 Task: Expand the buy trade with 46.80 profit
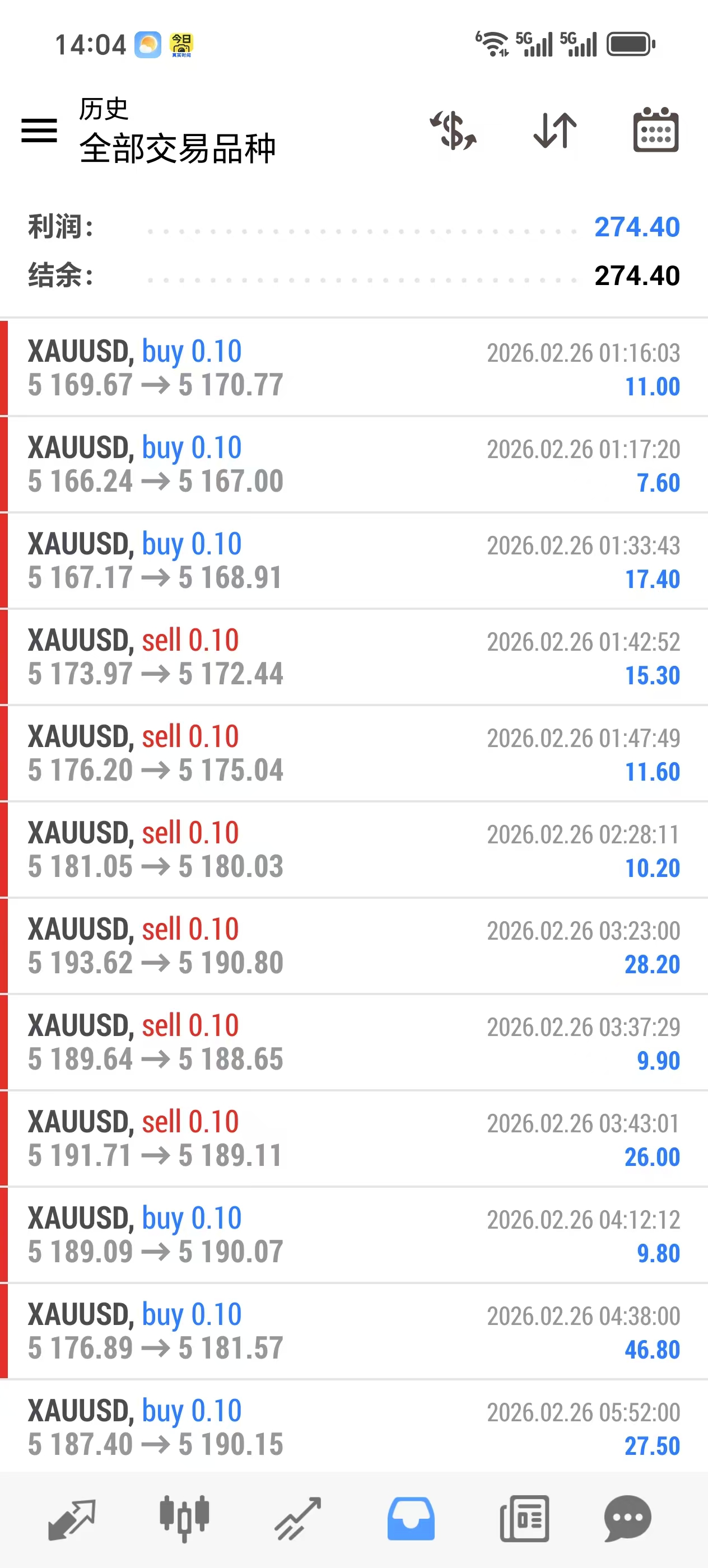353,1331
